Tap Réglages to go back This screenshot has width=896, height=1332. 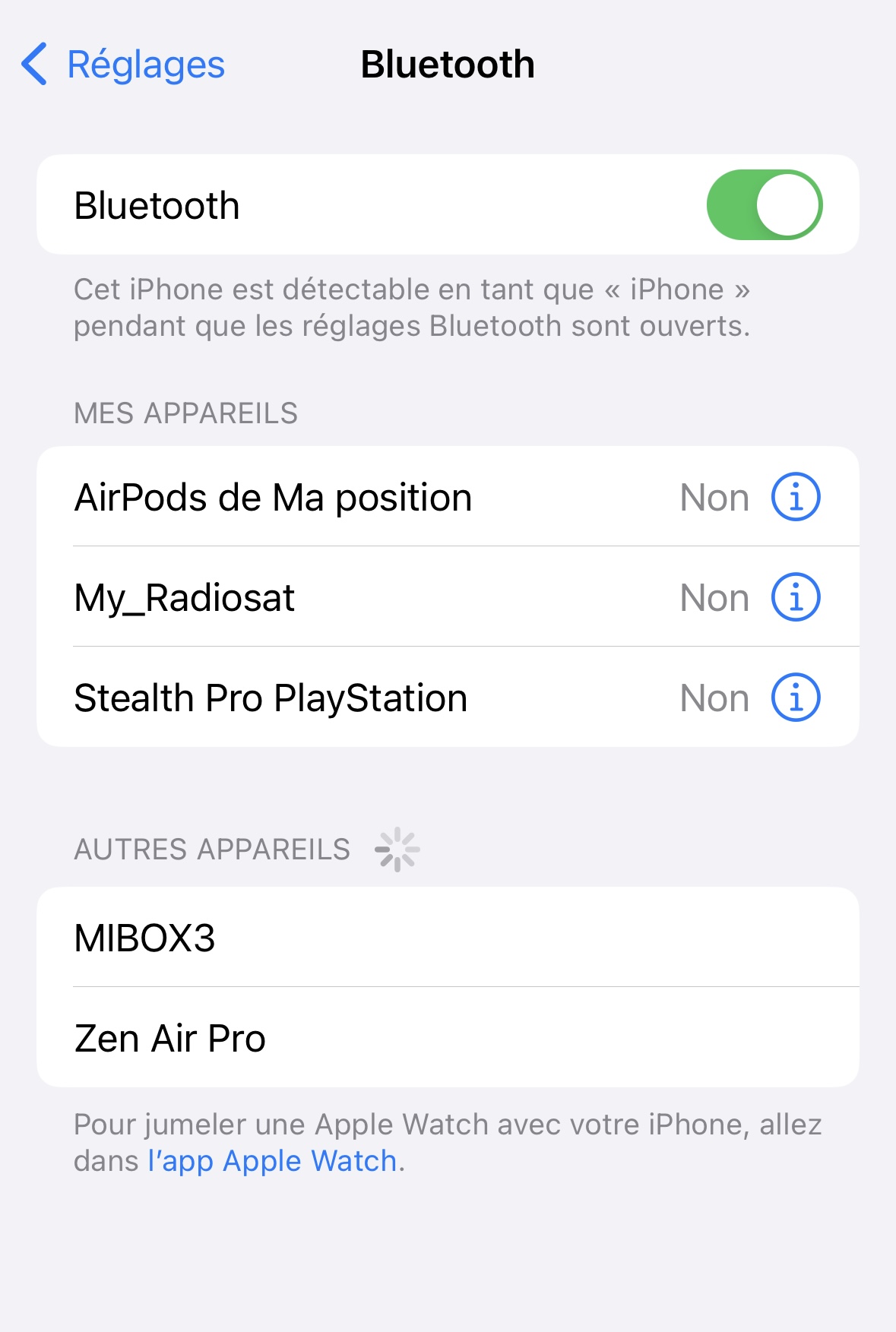click(144, 64)
